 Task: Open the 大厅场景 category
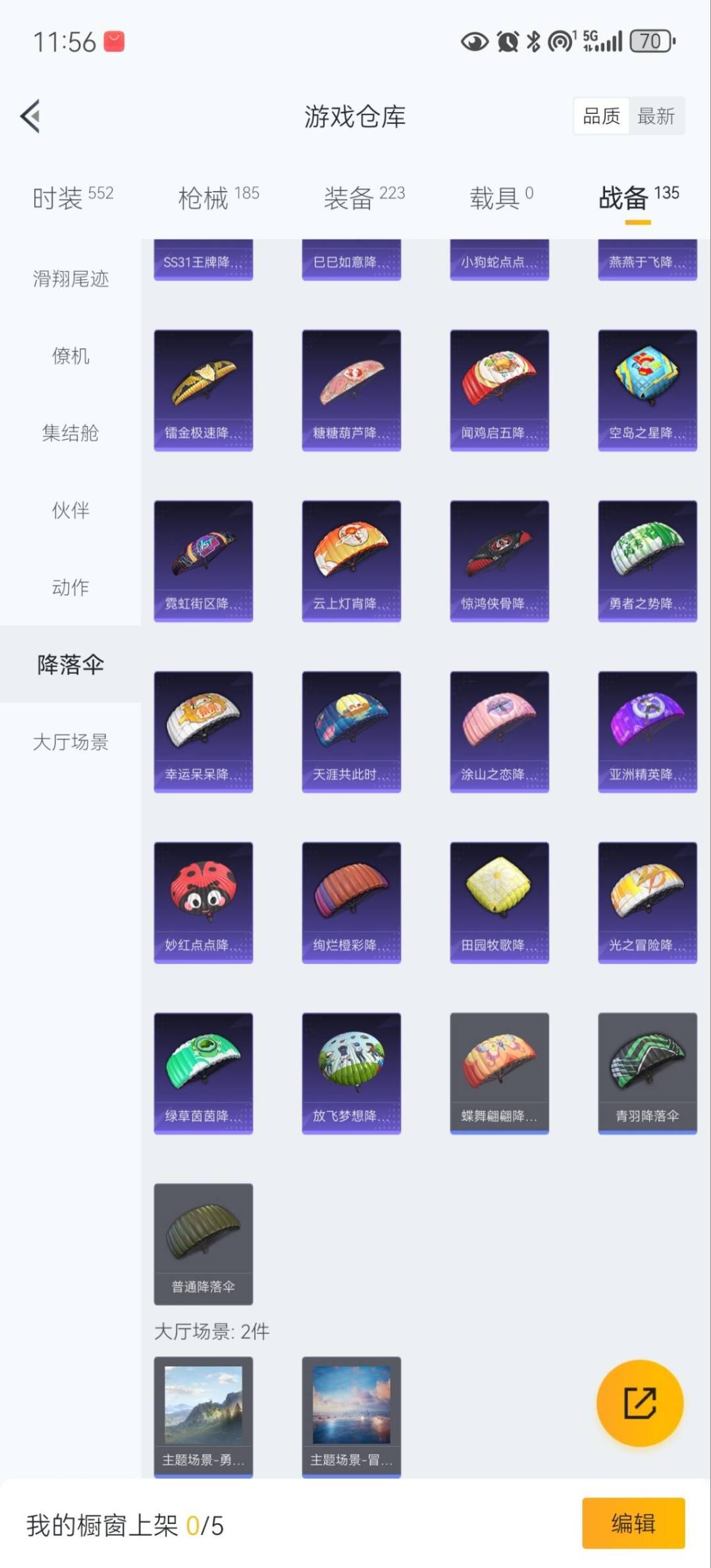coord(70,742)
